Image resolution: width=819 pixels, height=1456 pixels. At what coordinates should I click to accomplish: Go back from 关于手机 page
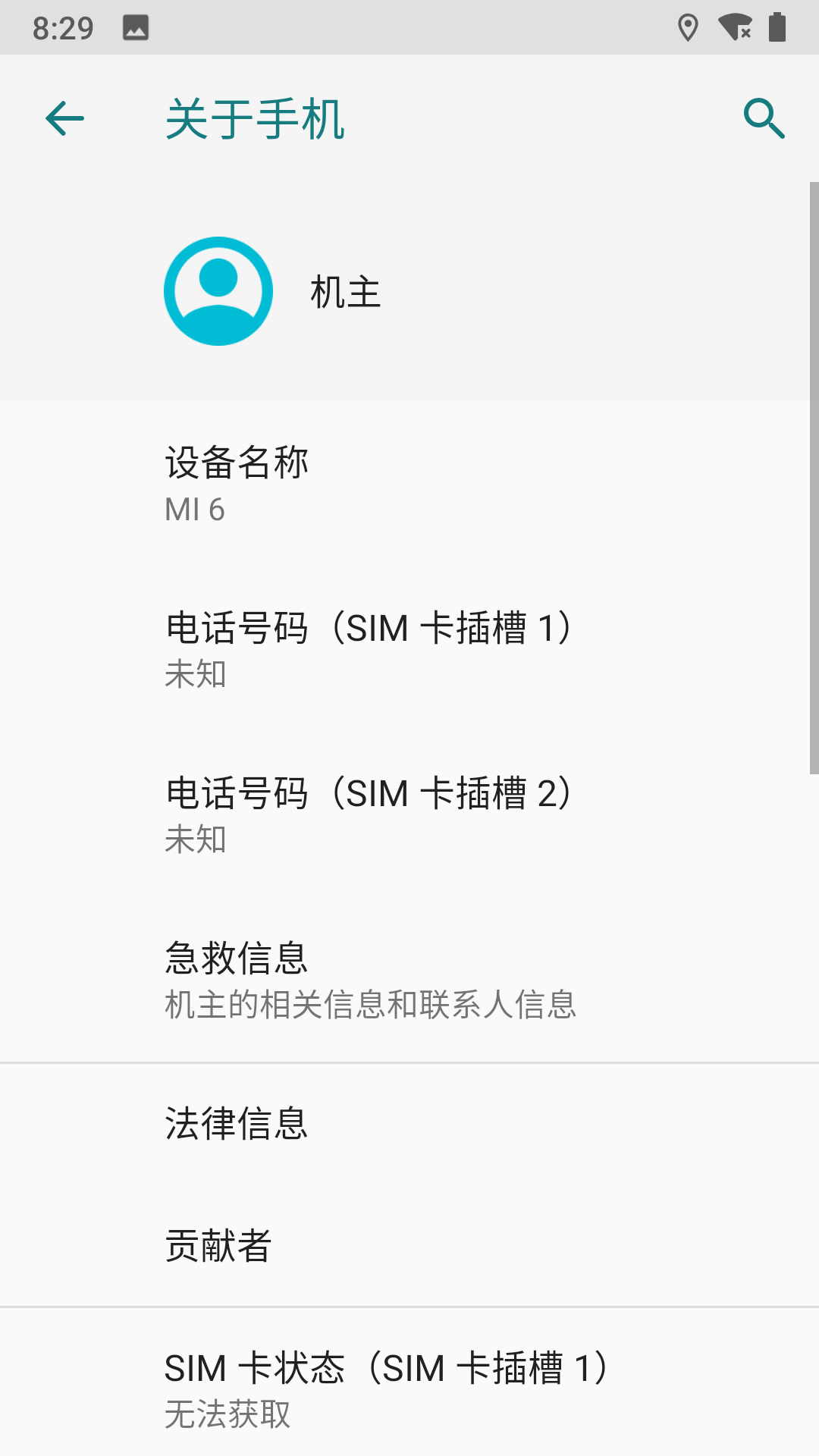point(64,119)
